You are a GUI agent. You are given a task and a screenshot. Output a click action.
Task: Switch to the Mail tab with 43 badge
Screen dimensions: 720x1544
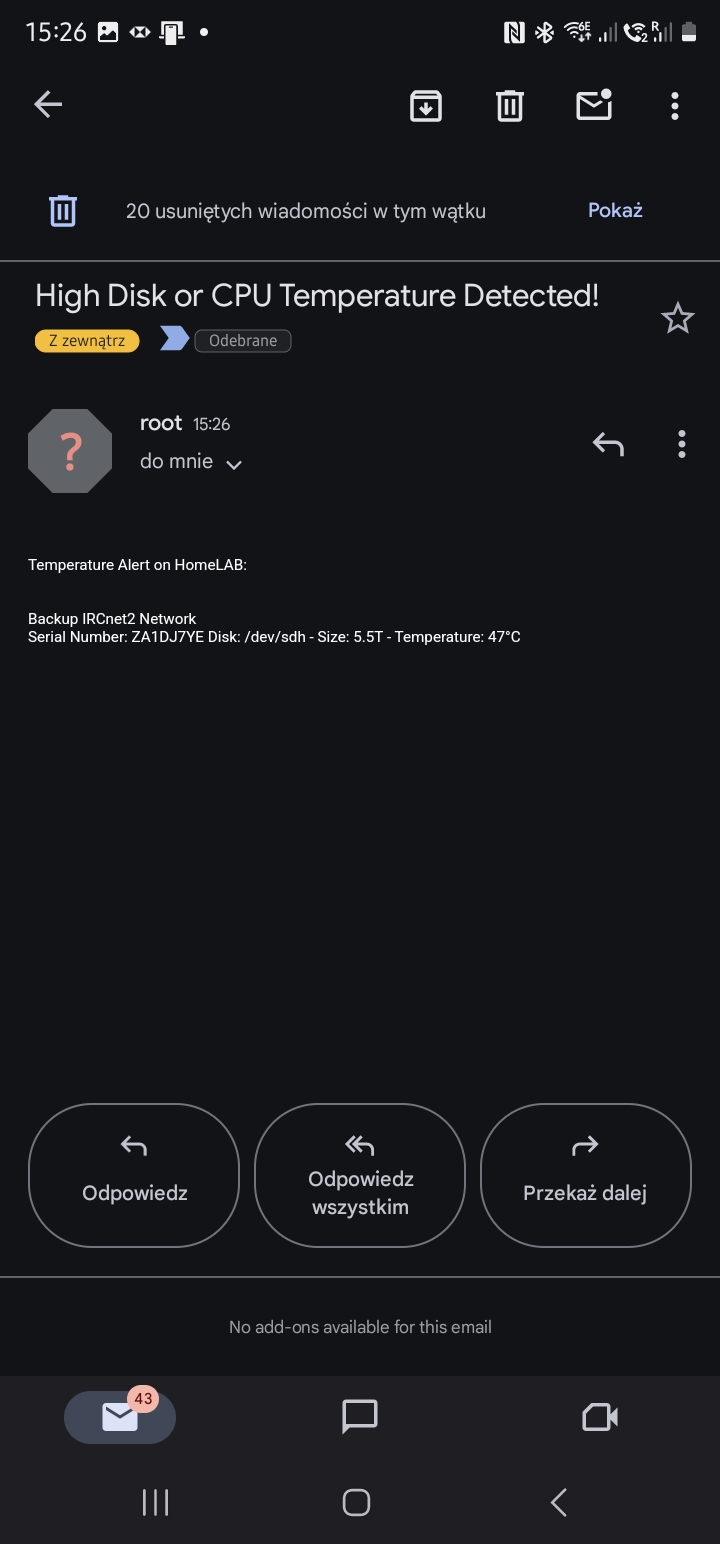tap(120, 1416)
